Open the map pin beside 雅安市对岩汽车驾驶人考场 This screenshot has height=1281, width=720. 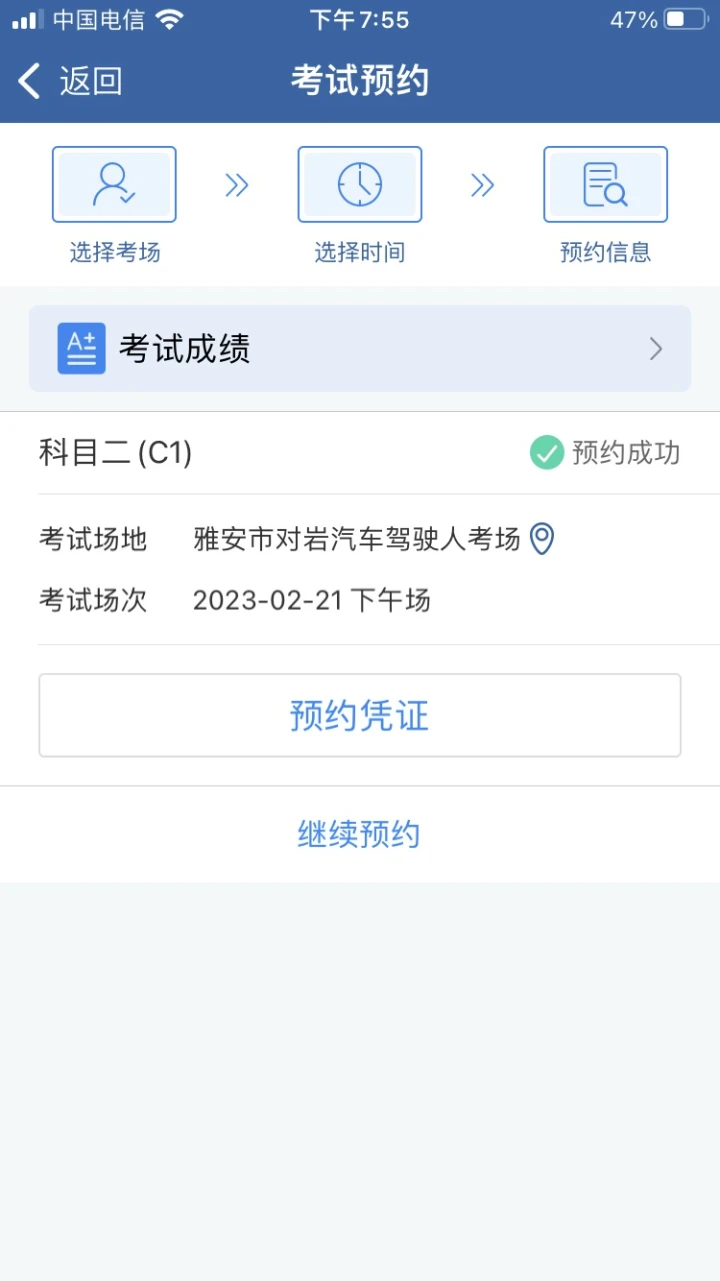[x=541, y=539]
